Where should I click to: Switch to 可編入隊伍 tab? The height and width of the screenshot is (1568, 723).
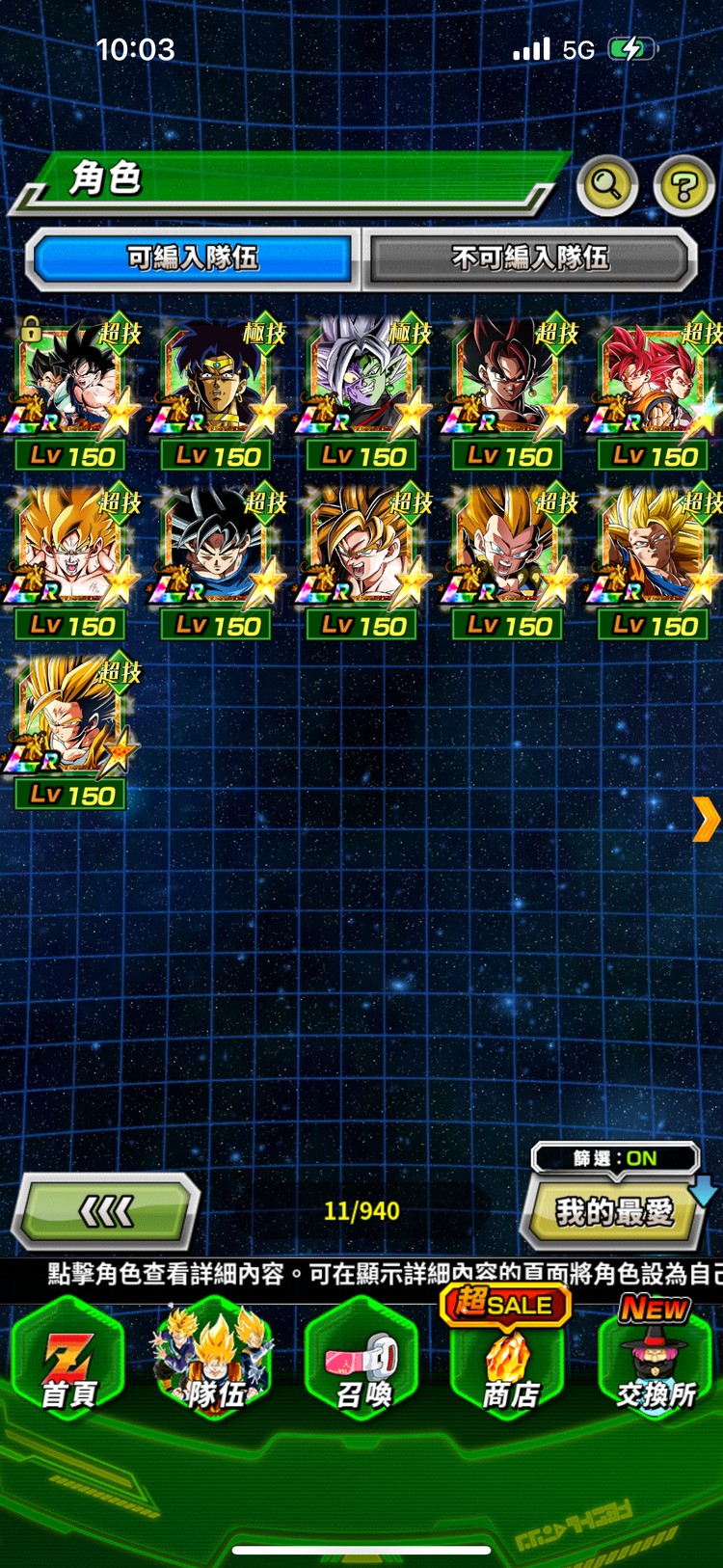point(192,258)
